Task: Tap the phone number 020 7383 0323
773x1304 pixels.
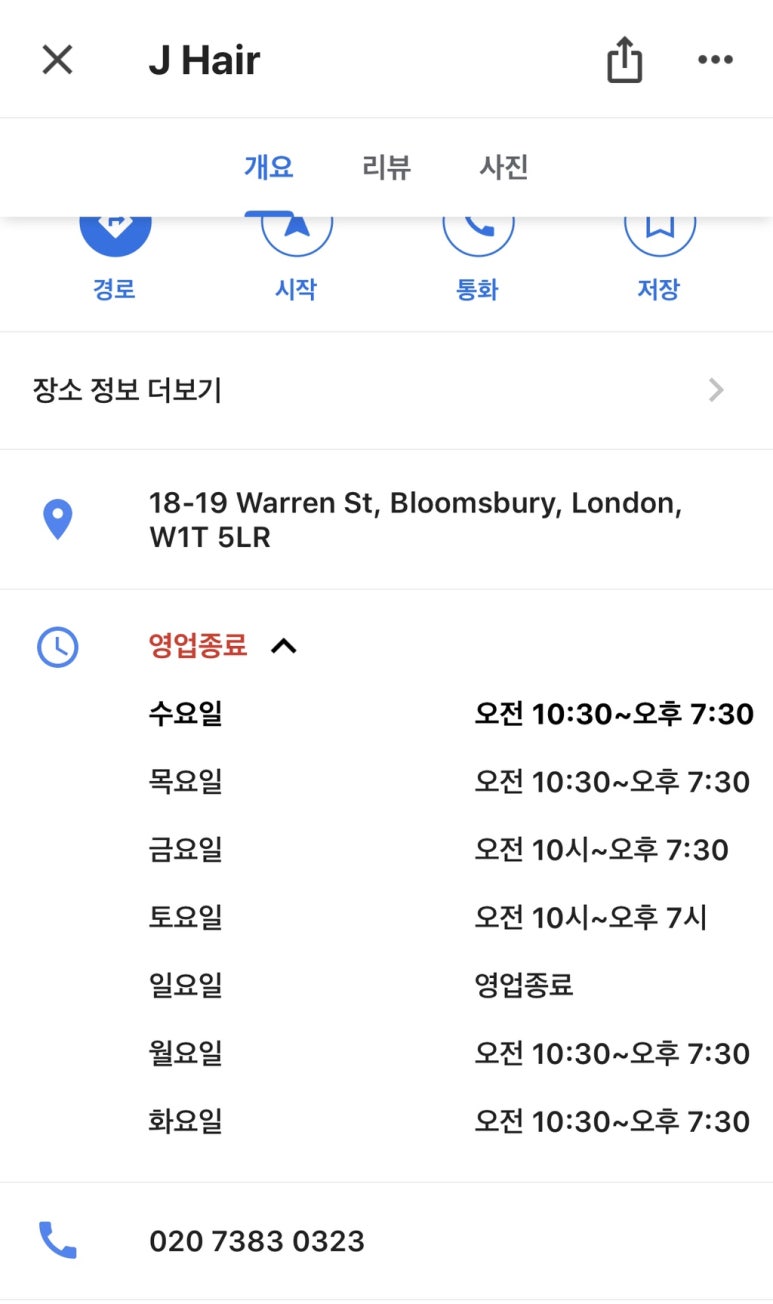Action: point(257,1241)
